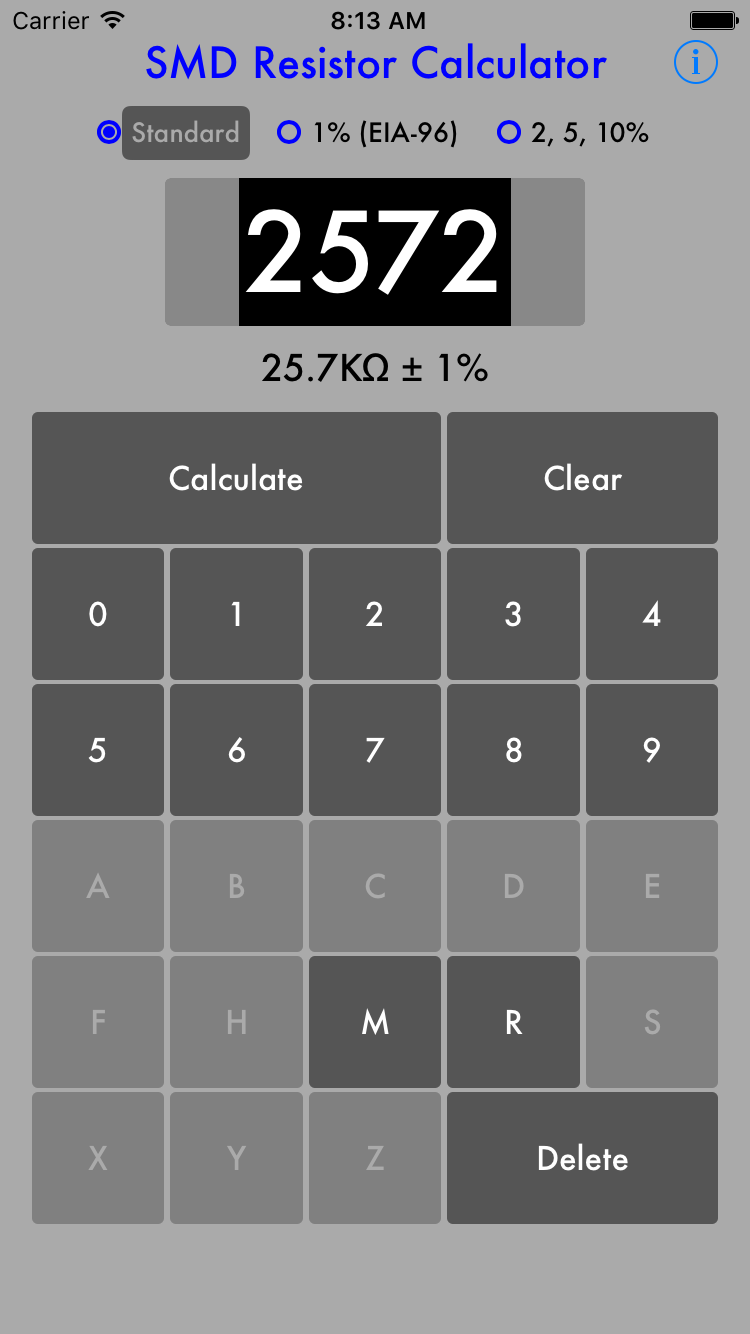Tap the Calculate button
Screen dimensions: 750x1334
(x=236, y=478)
